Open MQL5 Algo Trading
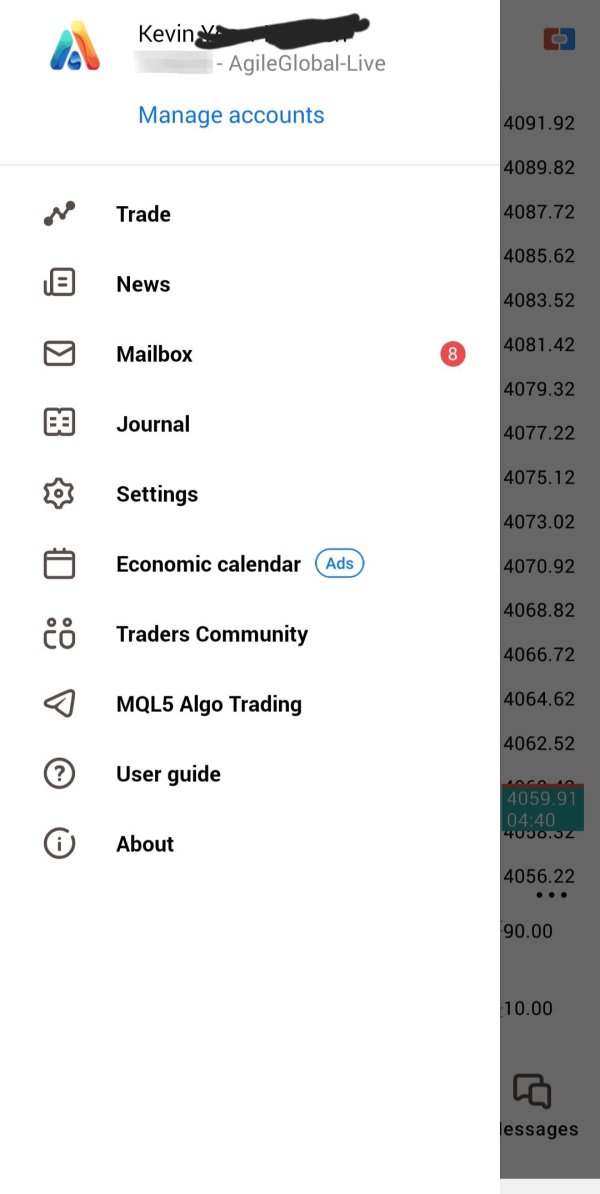600x1194 pixels. click(250, 704)
